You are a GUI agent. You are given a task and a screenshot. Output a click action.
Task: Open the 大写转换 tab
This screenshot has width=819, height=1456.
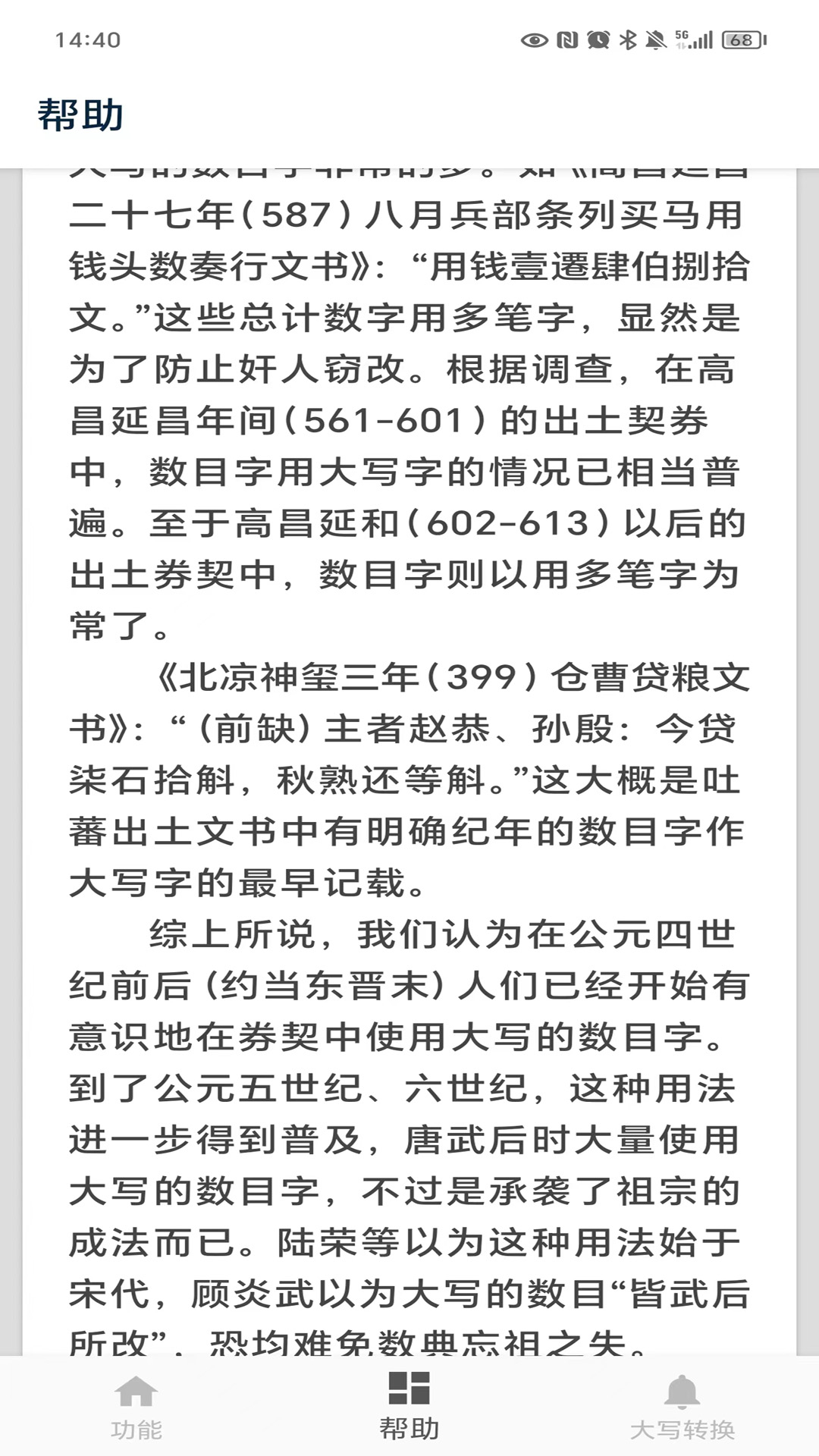(682, 1407)
